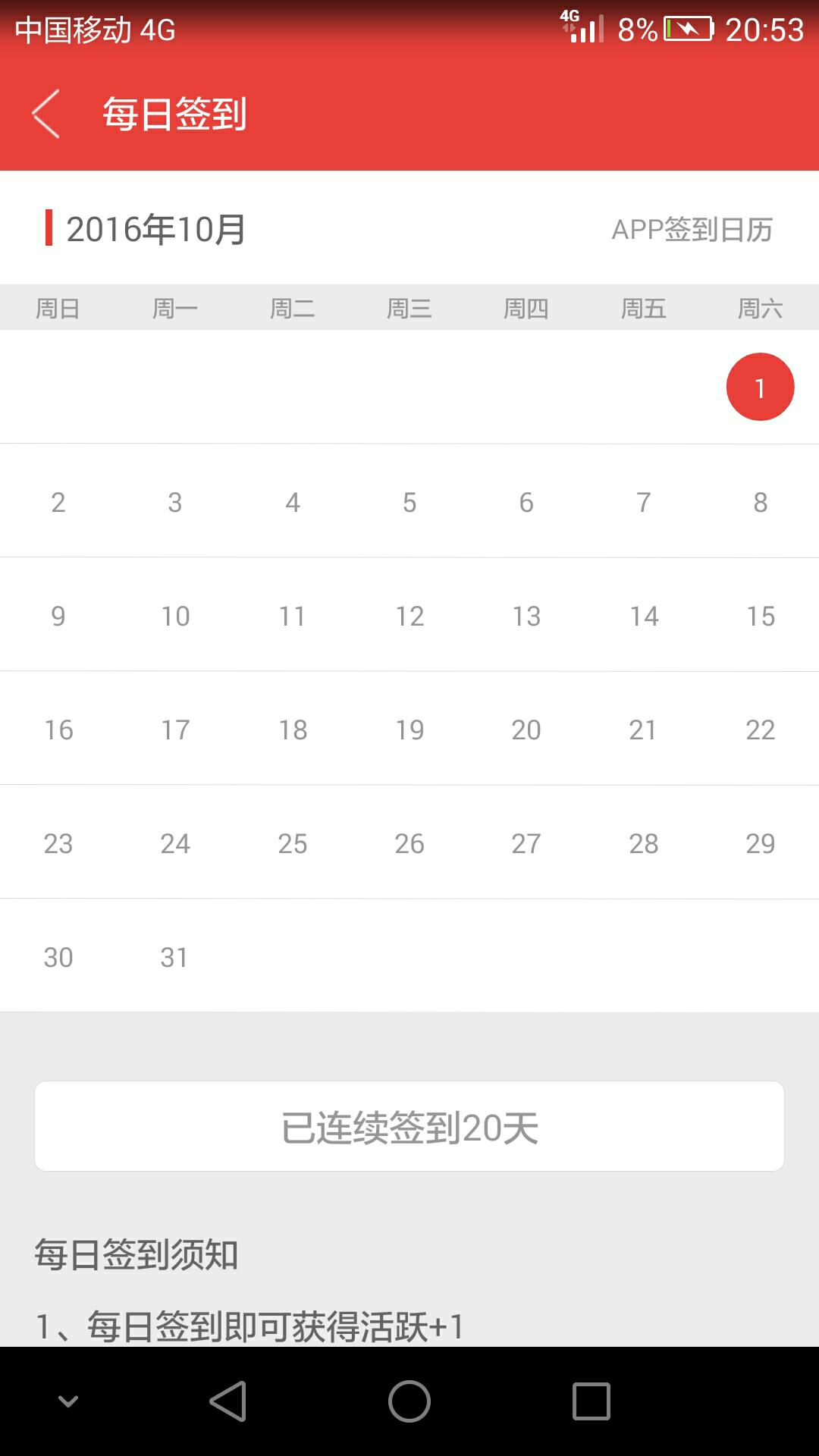
Task: Tap Android home button
Action: point(409,1401)
